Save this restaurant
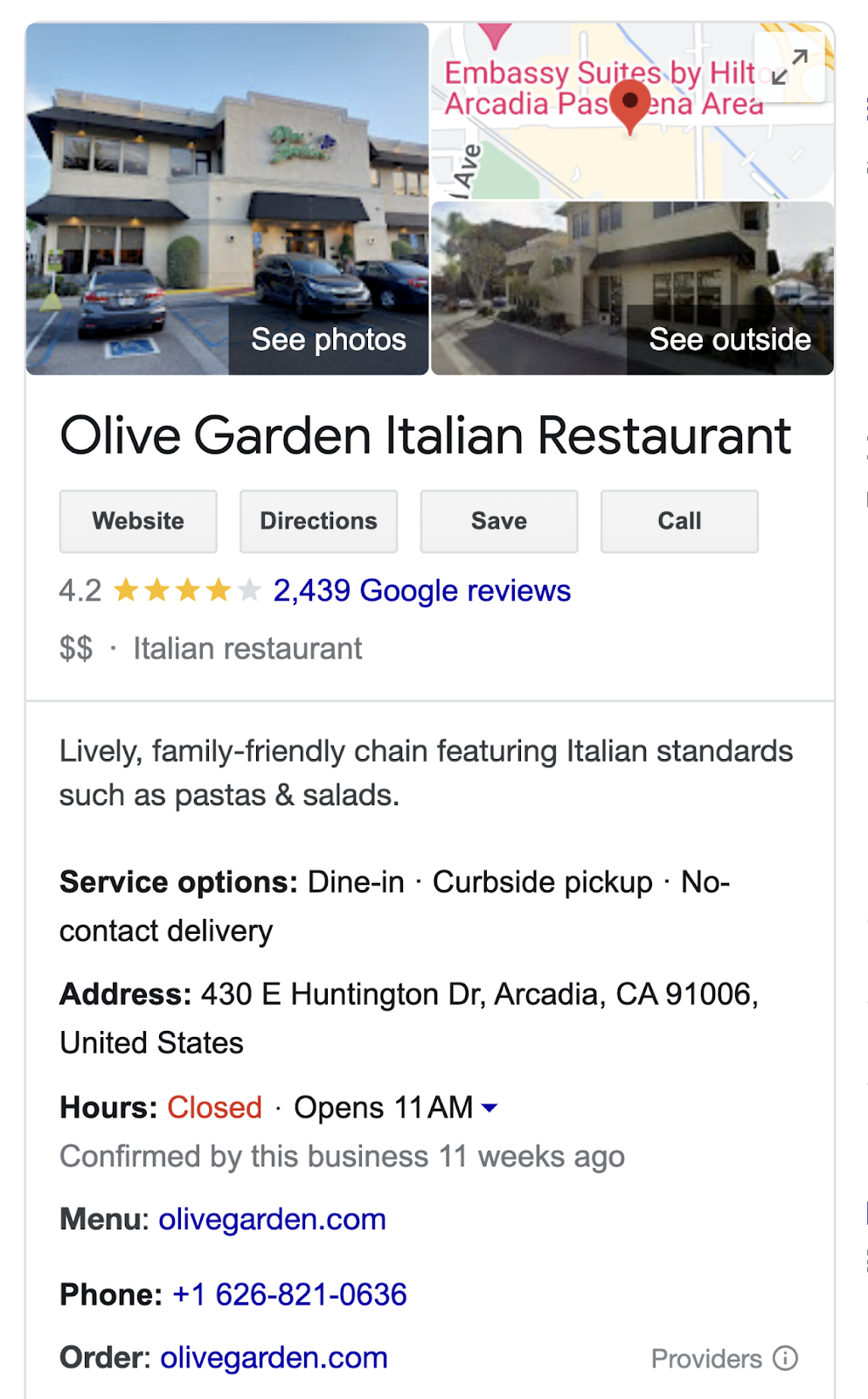The image size is (868, 1399). pos(499,521)
